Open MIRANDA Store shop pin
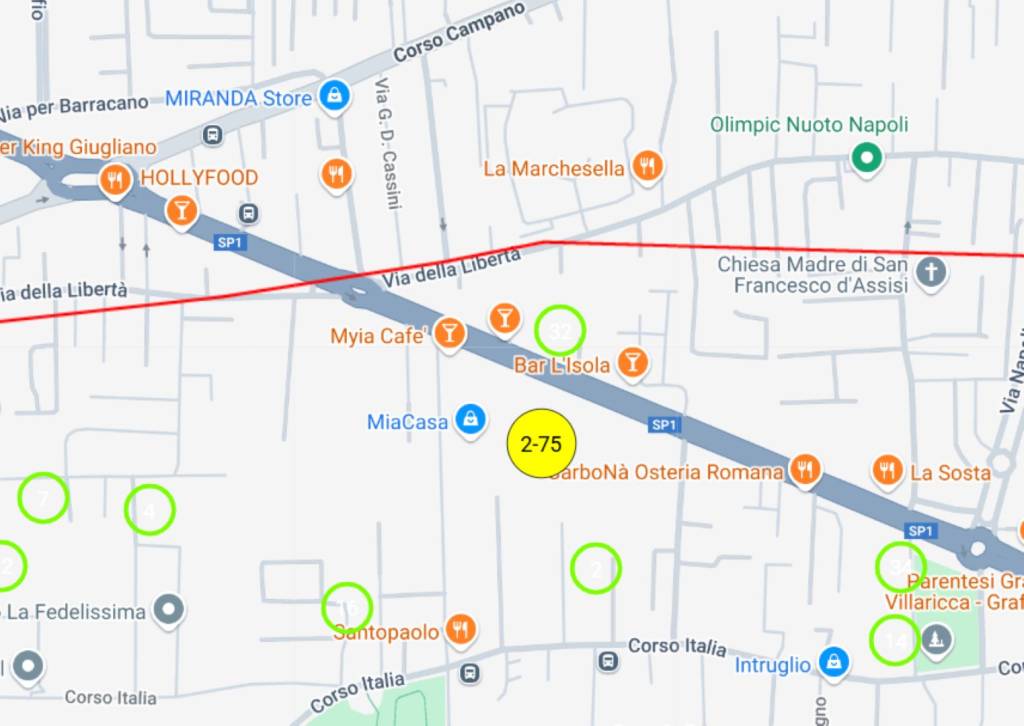1024x726 pixels. tap(332, 97)
